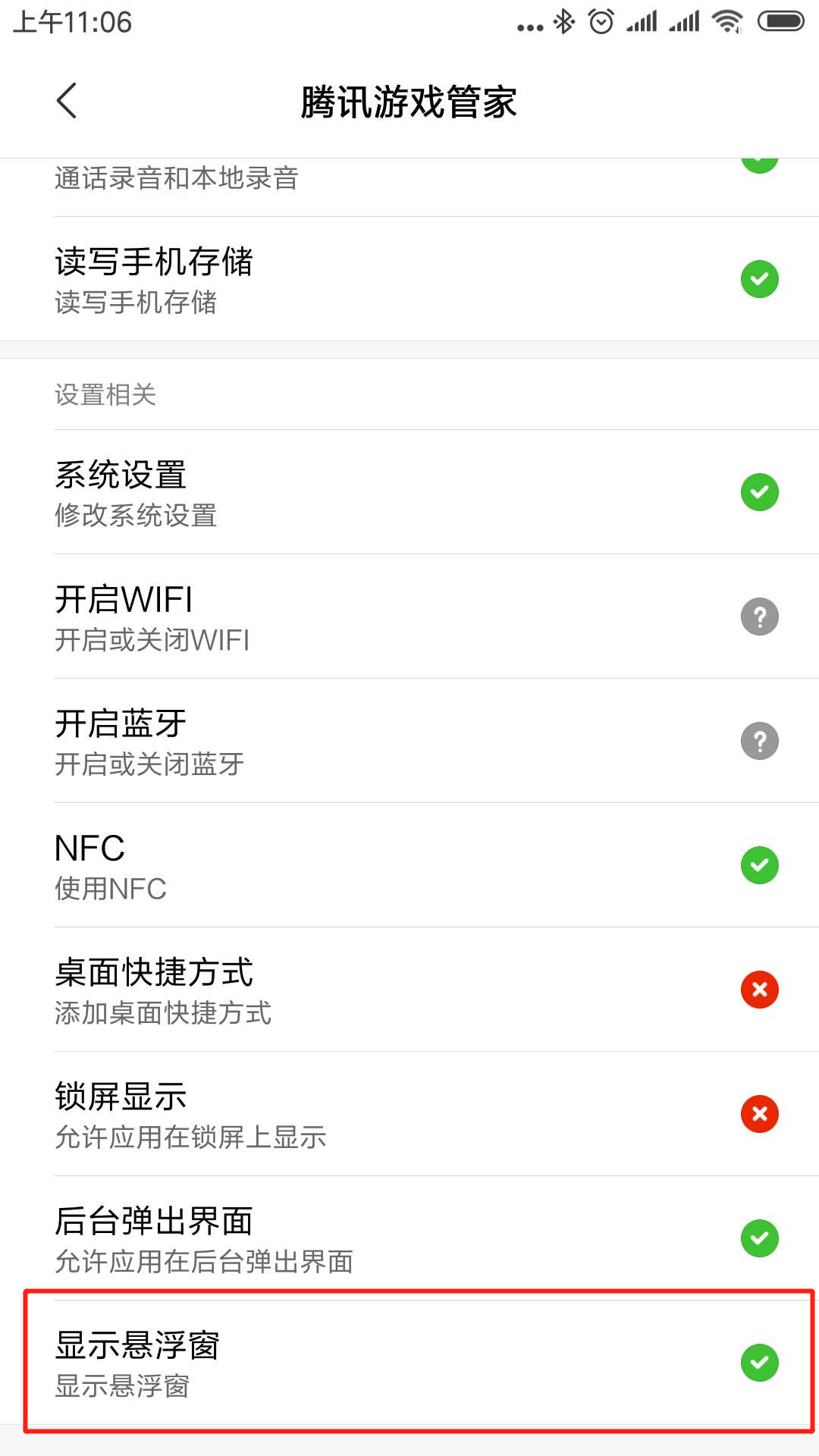Open the 开启蓝牙 permission row

pos(409,741)
